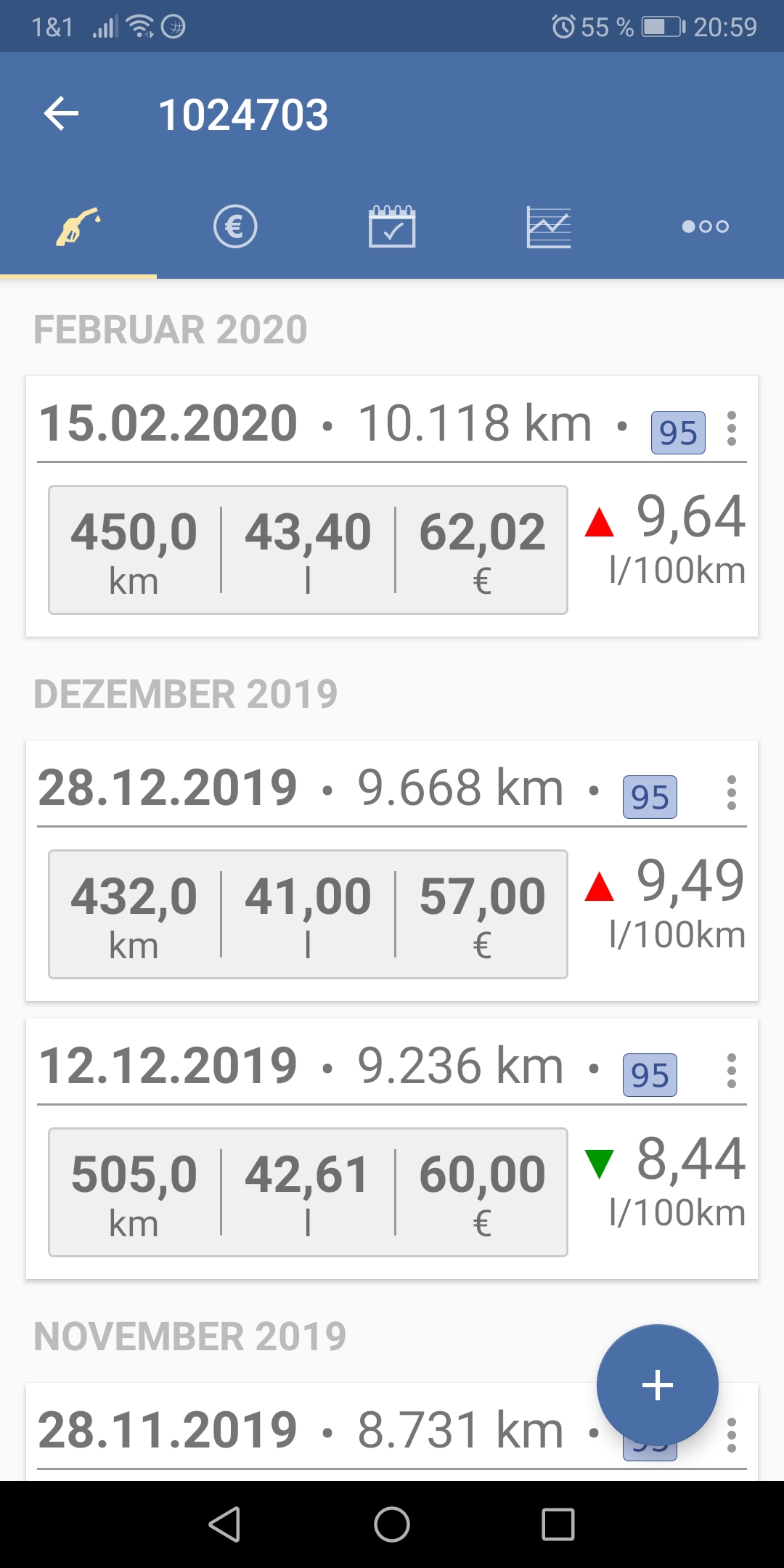Open the more options dots tab
Viewport: 784px width, 1568px height.
705,226
